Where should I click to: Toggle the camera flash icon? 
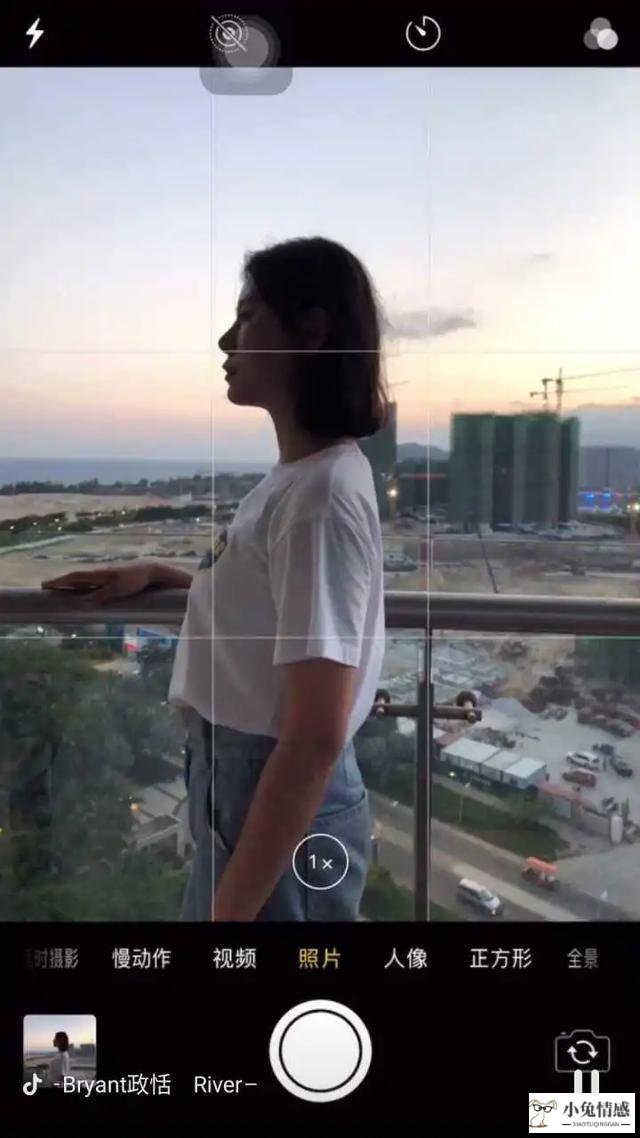click(34, 33)
